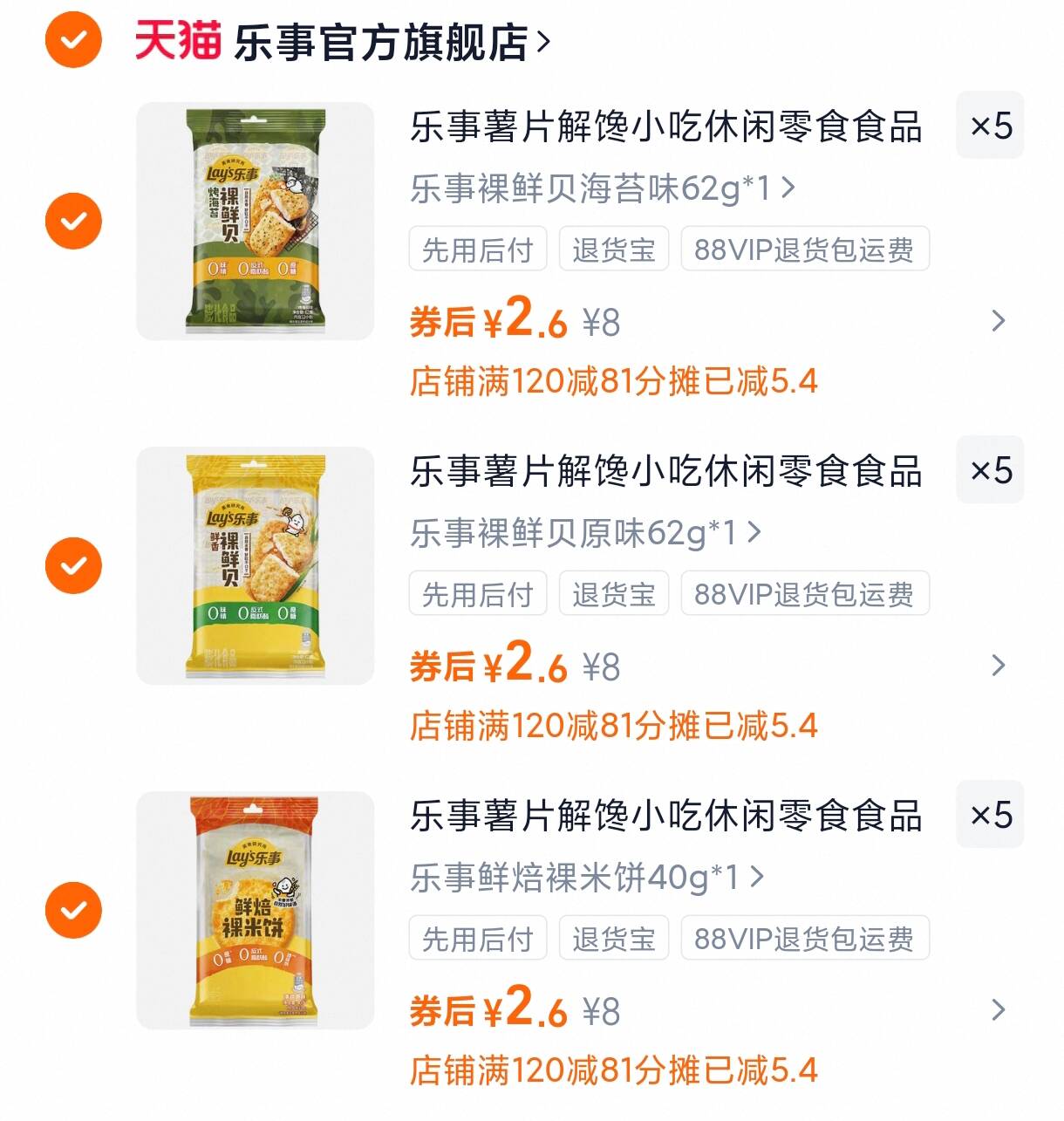Open the 裸鲜贝海苔味 product image
Viewport: 1064px width, 1121px height.
click(x=255, y=221)
